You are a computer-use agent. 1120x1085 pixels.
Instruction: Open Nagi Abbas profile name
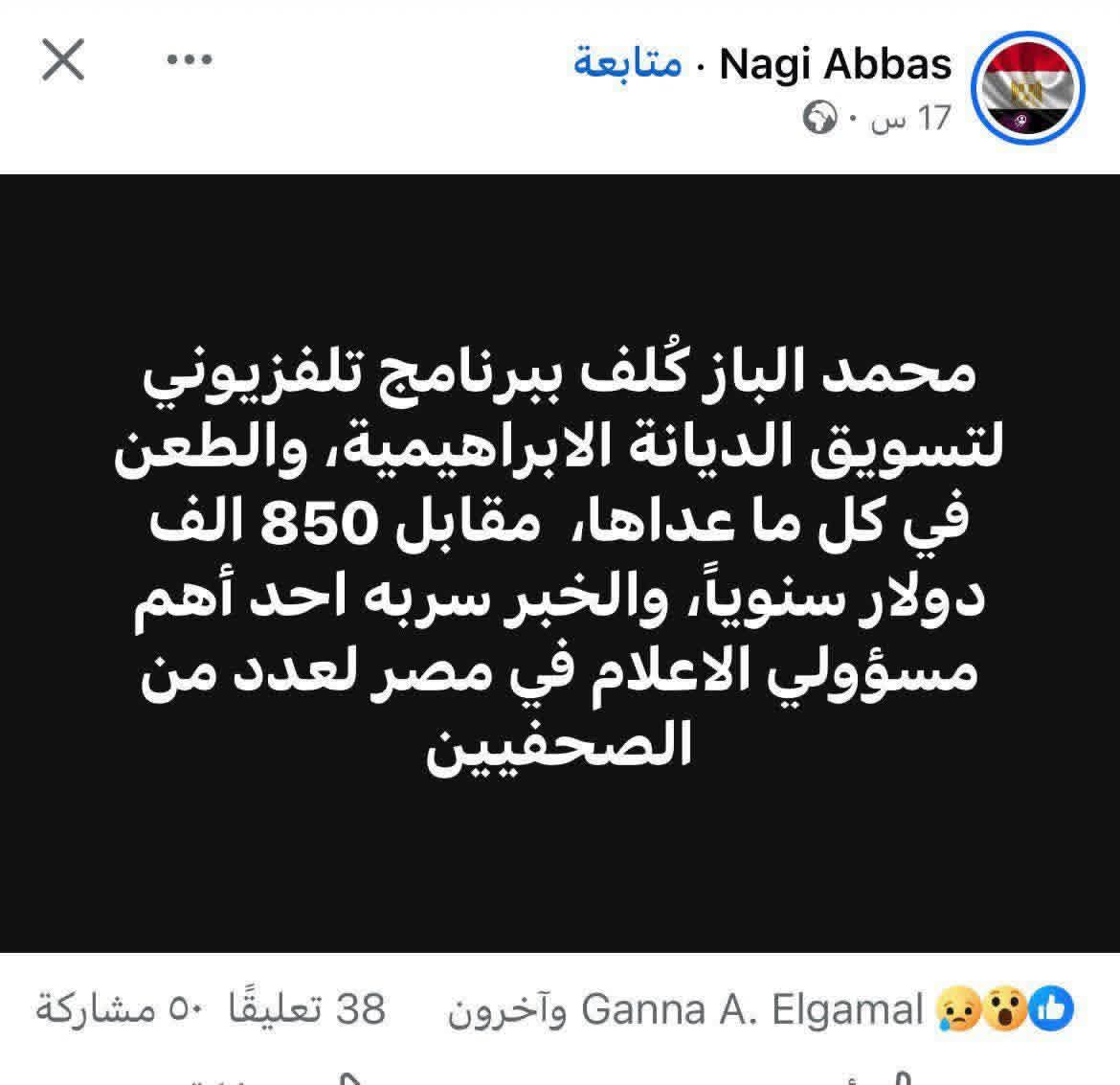835,64
